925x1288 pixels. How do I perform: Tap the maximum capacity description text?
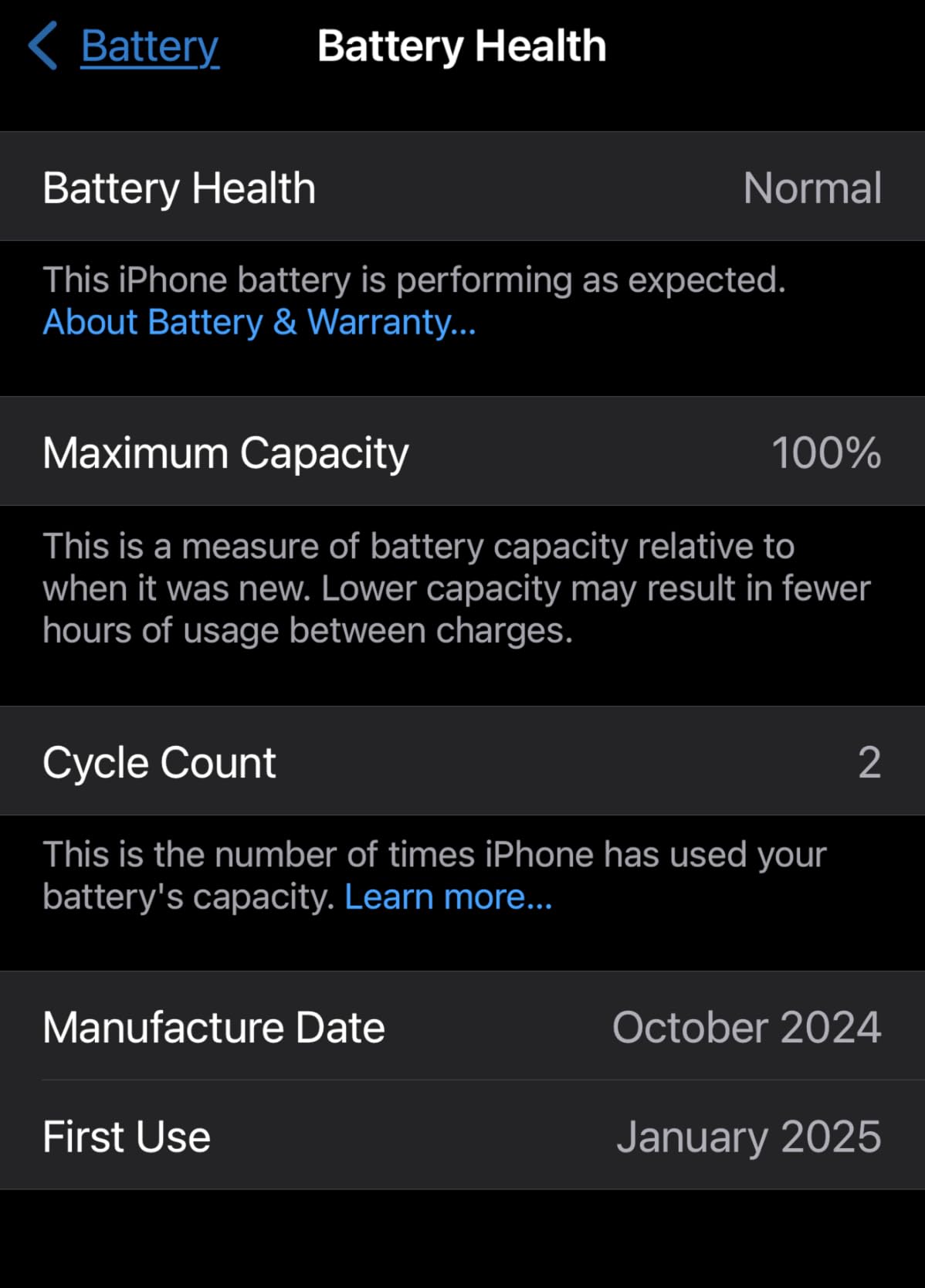tap(456, 587)
